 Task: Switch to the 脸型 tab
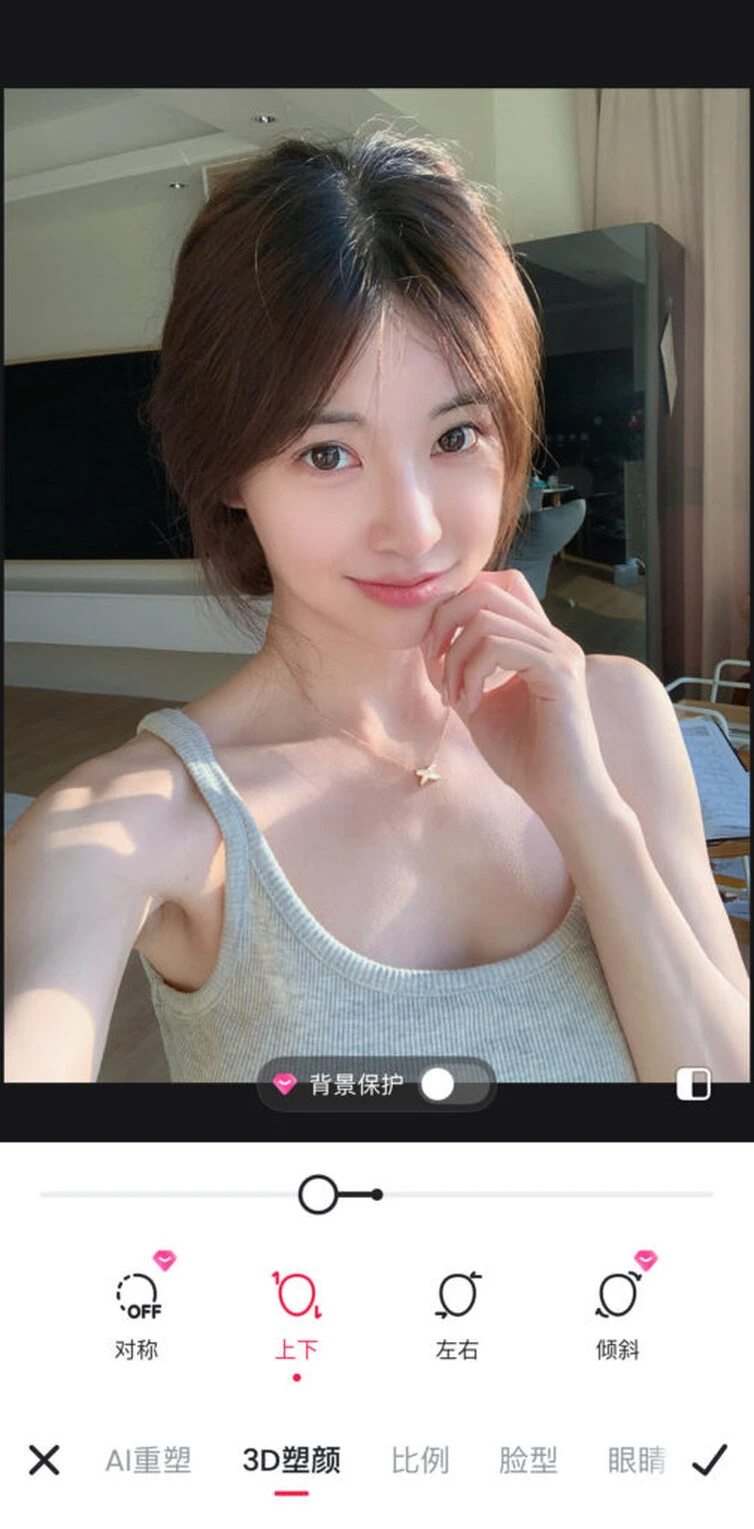(528, 1460)
